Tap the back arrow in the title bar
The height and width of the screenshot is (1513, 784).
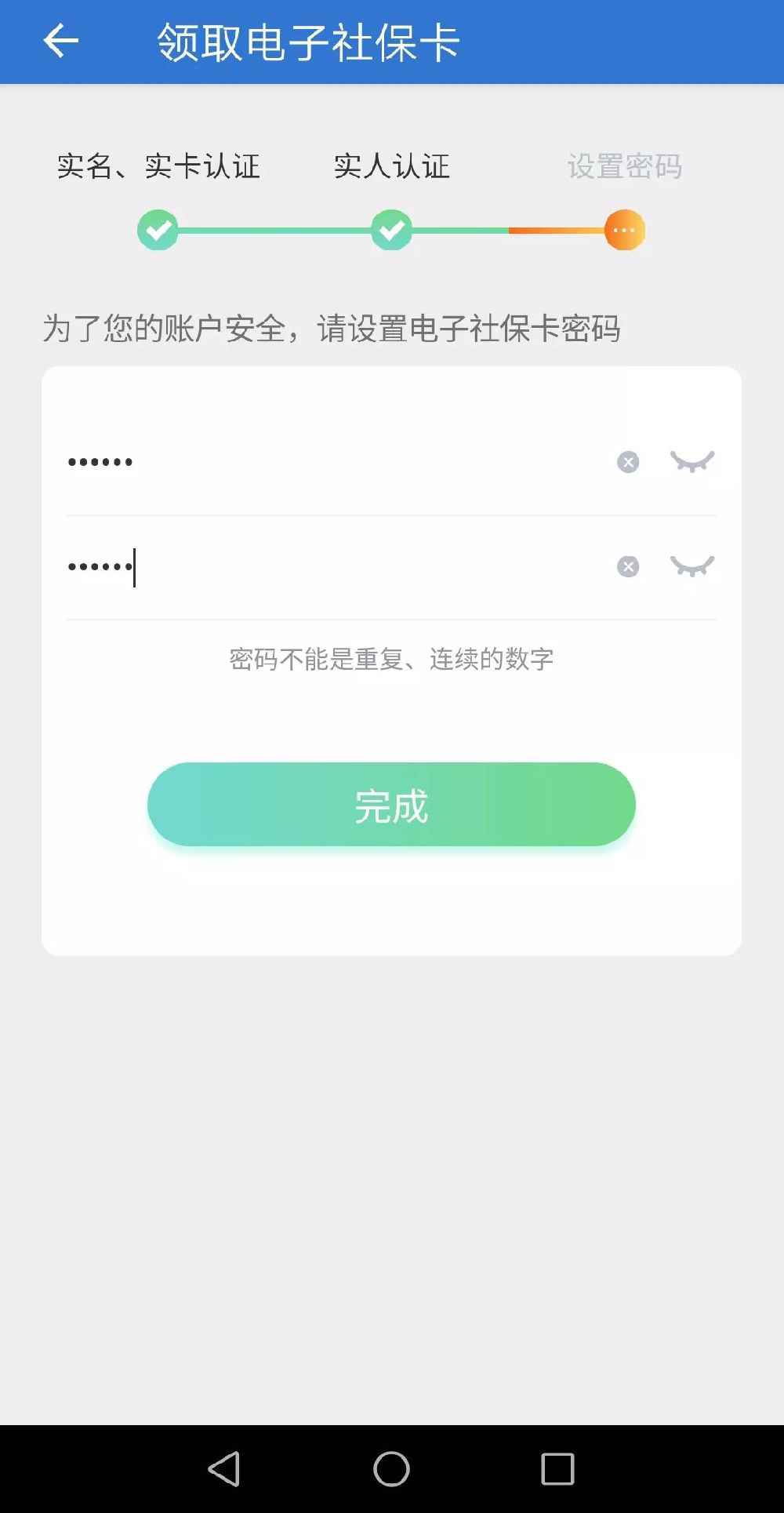[x=59, y=41]
